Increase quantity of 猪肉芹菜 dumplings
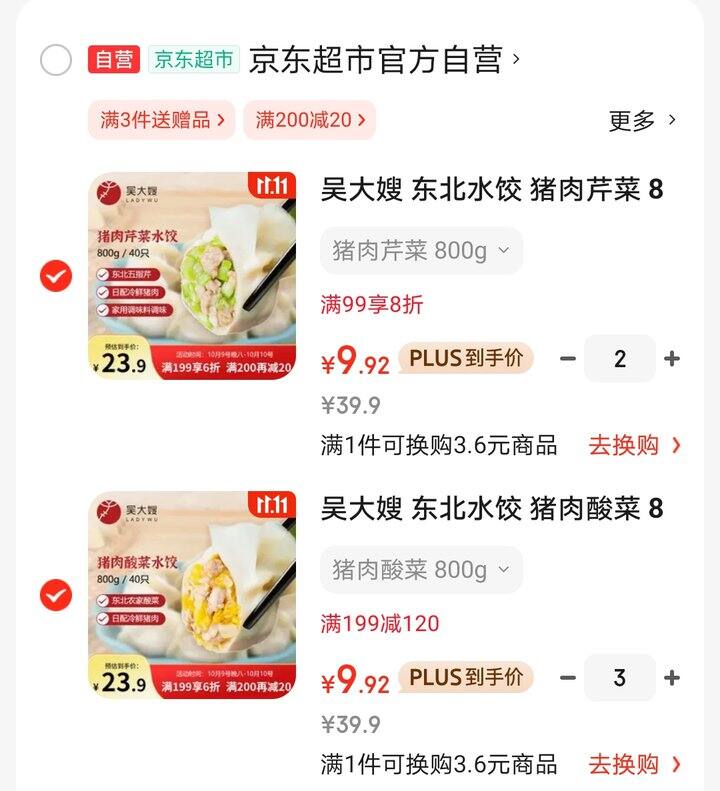The width and height of the screenshot is (720, 791). coord(672,359)
